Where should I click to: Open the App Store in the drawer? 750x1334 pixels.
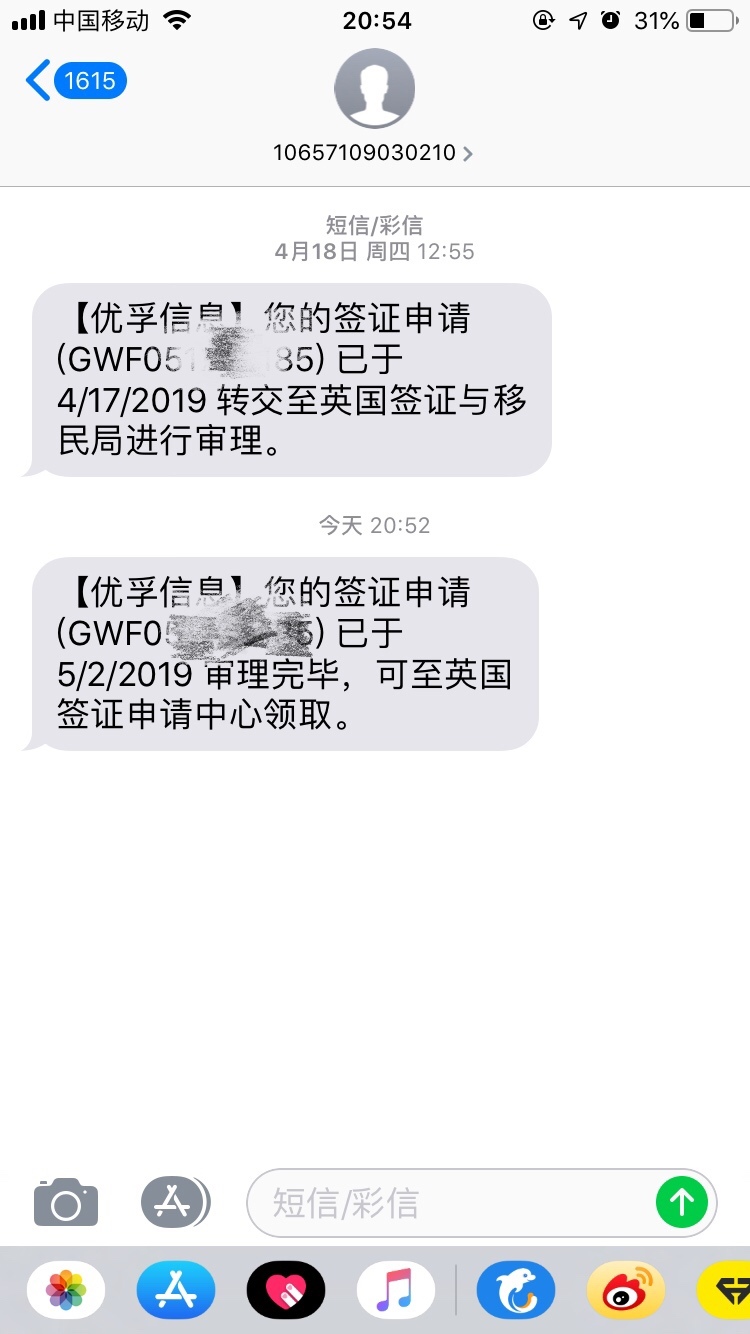[176, 1290]
